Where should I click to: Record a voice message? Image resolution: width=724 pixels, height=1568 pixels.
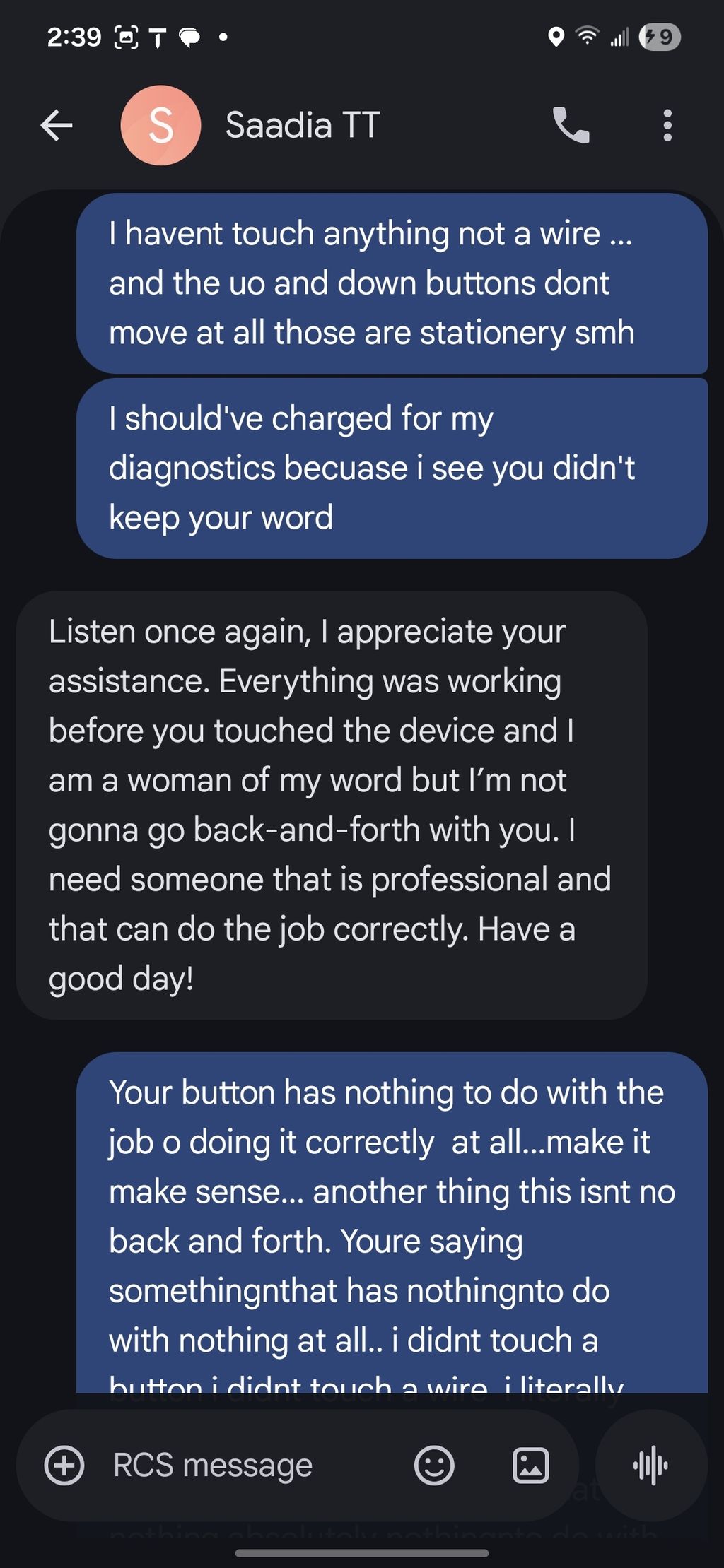pos(651,1466)
